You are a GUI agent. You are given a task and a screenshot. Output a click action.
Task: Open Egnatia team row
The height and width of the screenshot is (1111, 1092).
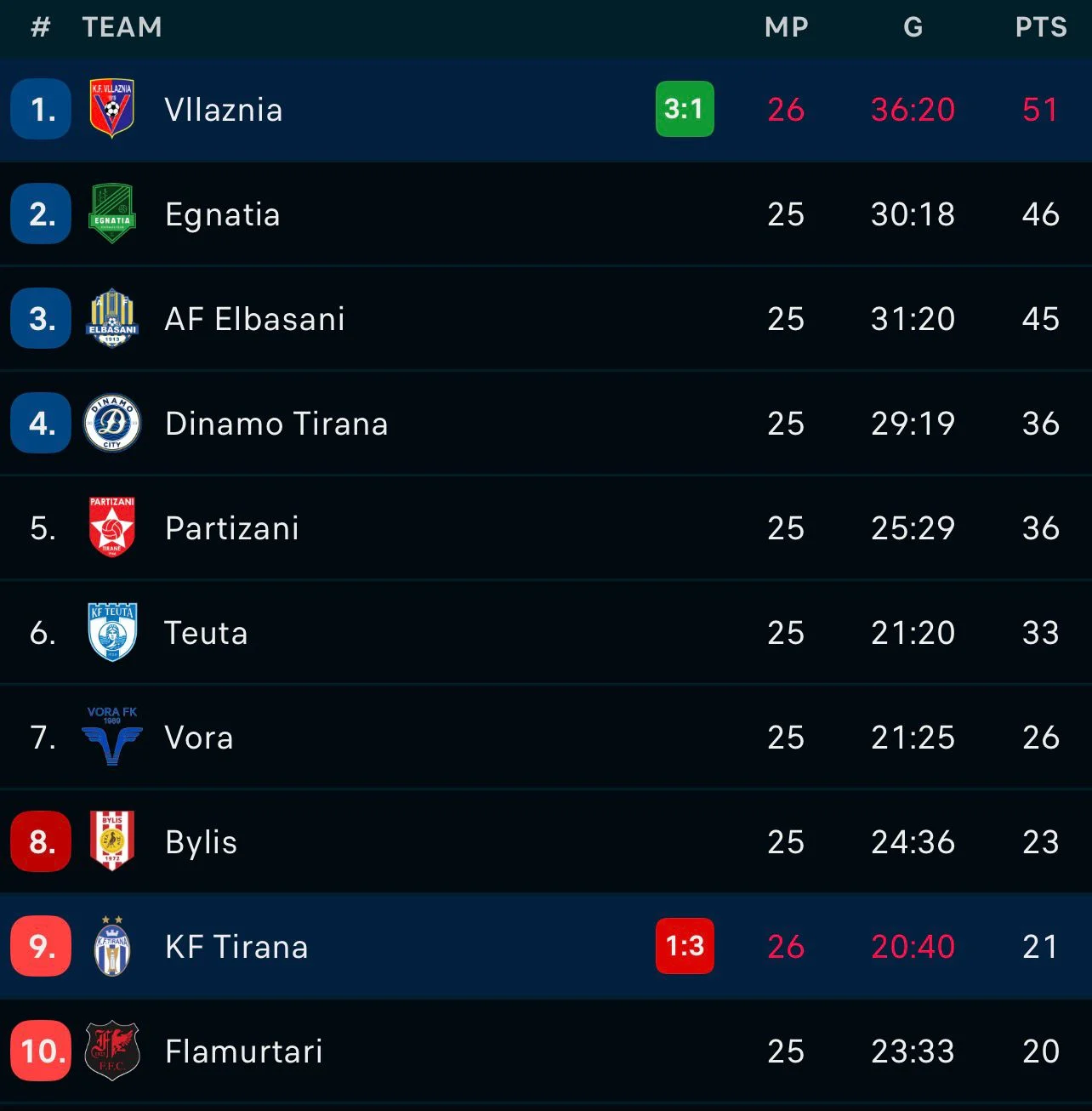click(222, 214)
